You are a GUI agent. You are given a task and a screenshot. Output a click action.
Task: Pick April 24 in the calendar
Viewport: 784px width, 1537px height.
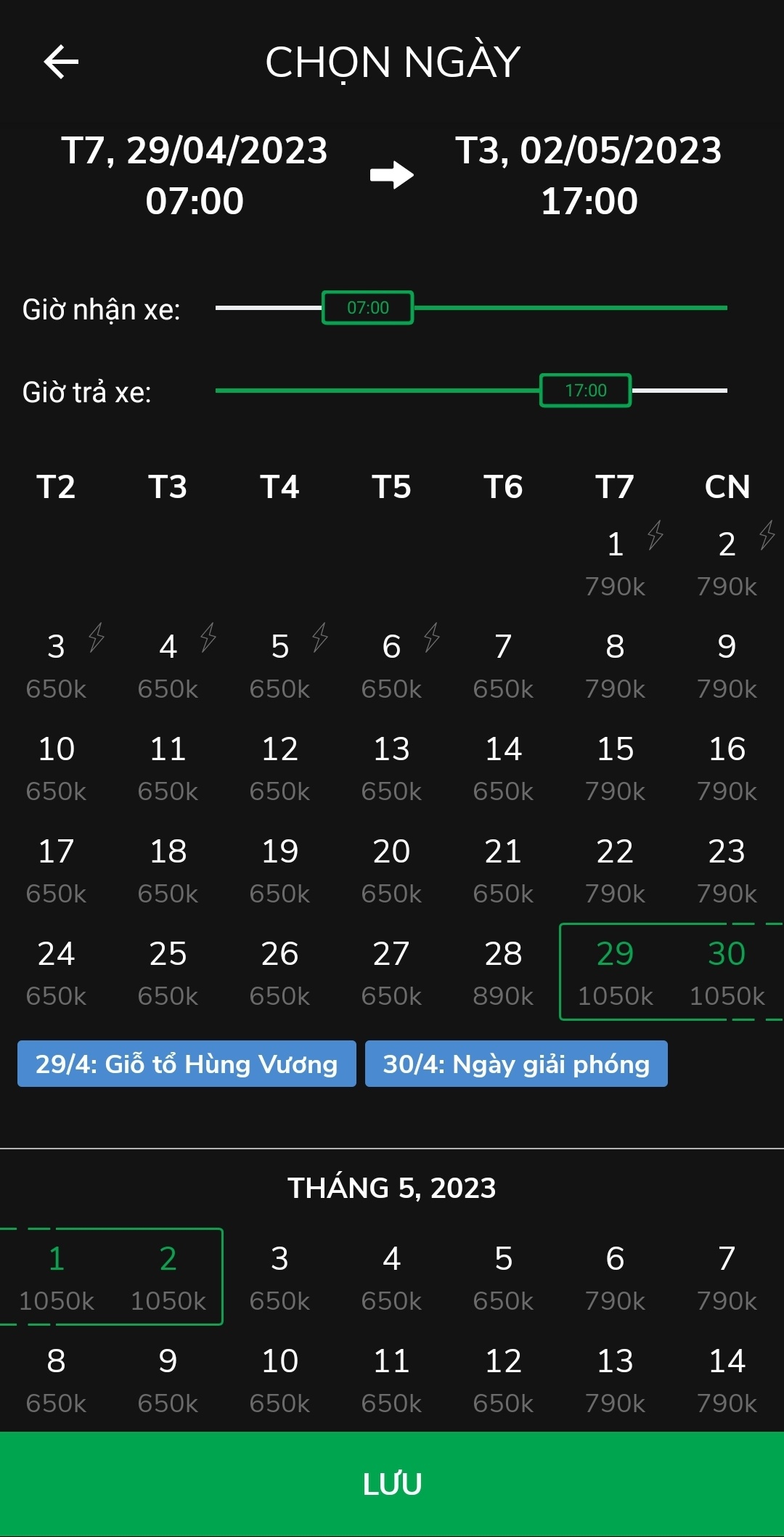pos(56,971)
